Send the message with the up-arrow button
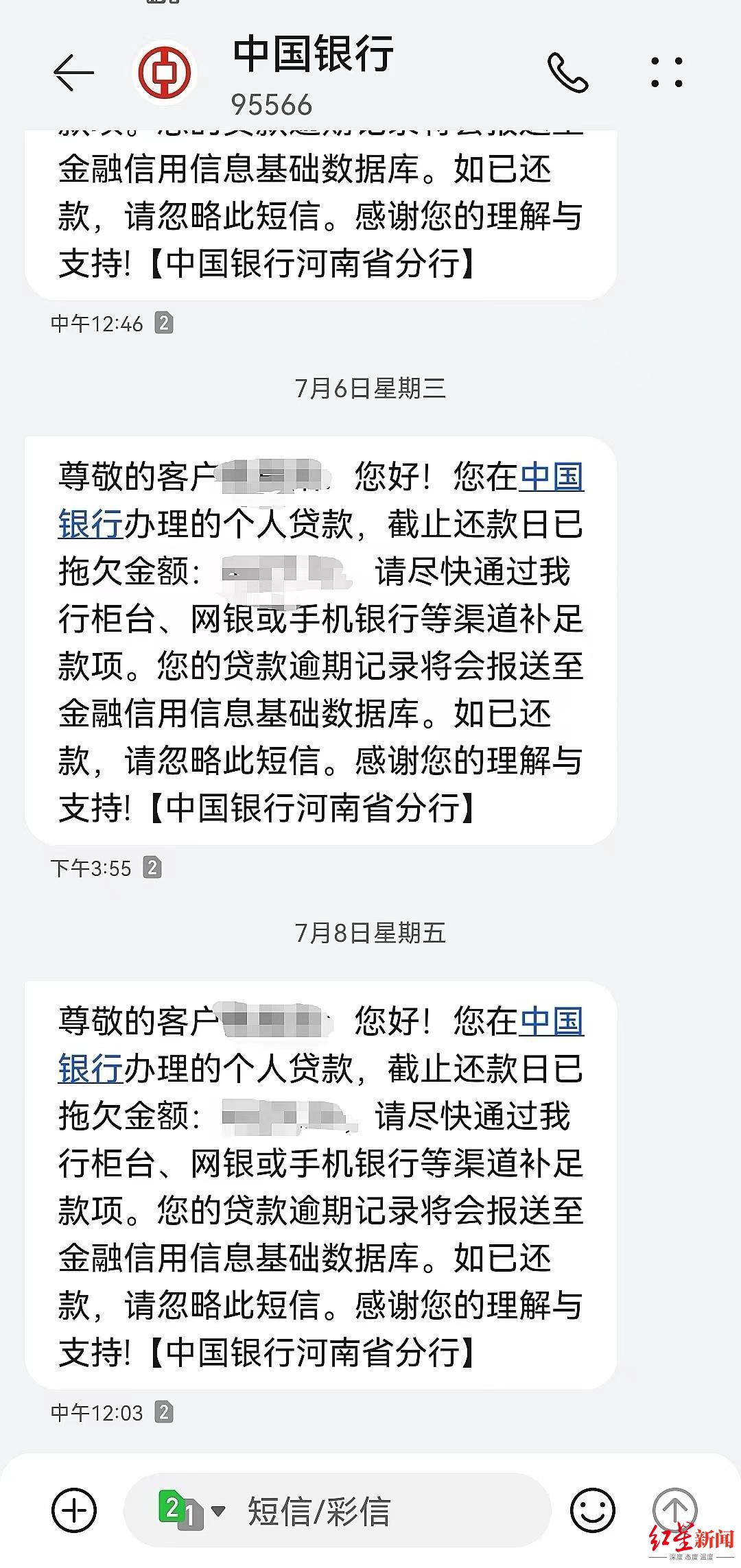This screenshot has height=1568, width=741. pyautogui.click(x=674, y=1509)
